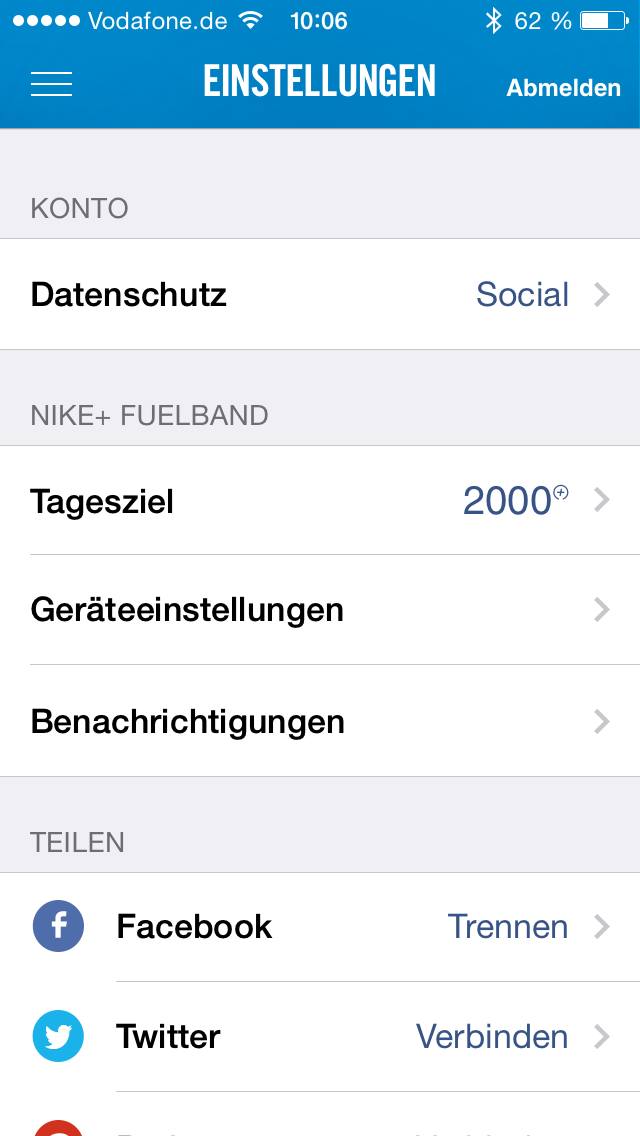This screenshot has height=1136, width=640.
Task: Open Geräteeinstellungen
Action: coord(320,610)
